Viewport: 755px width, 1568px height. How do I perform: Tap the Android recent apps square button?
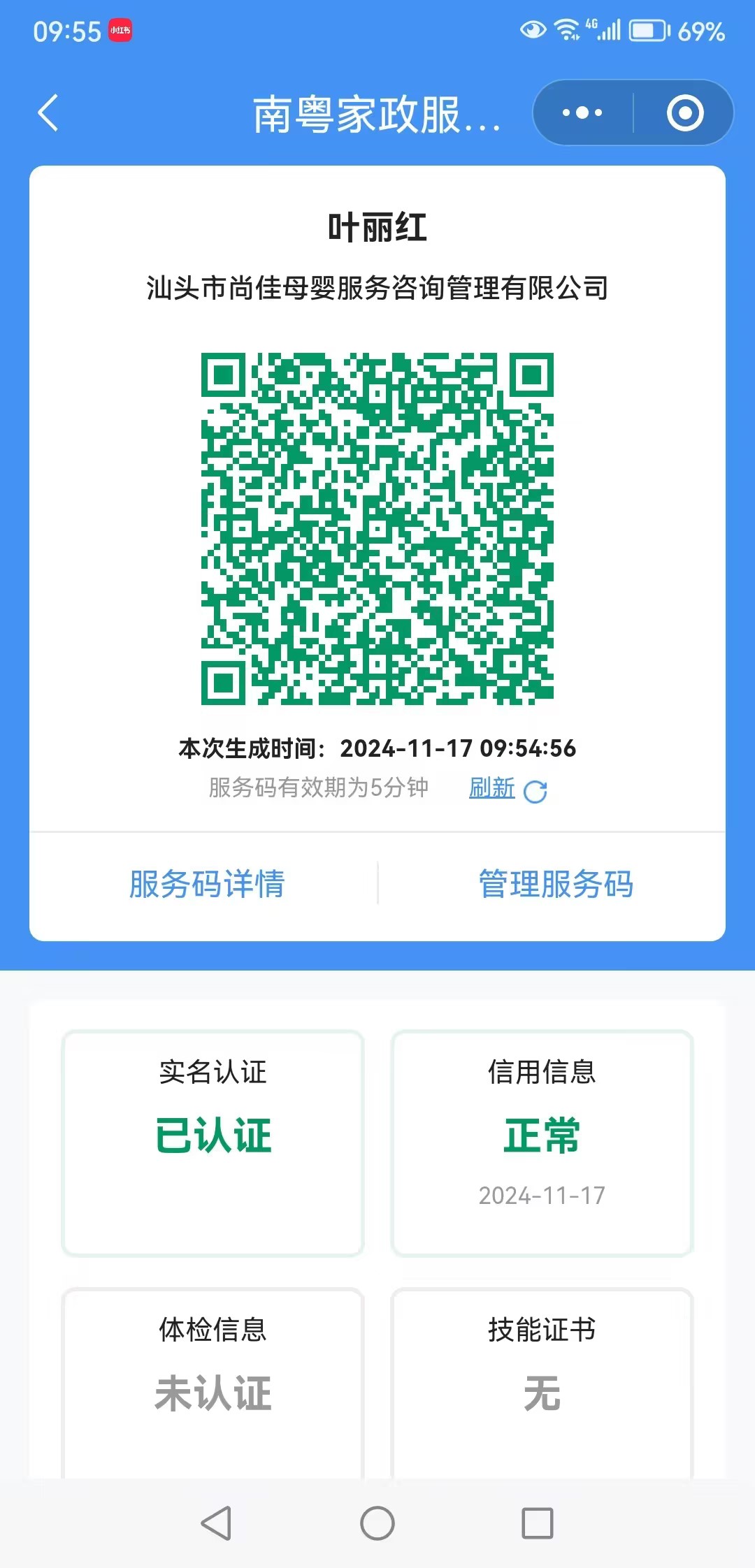click(x=538, y=1523)
